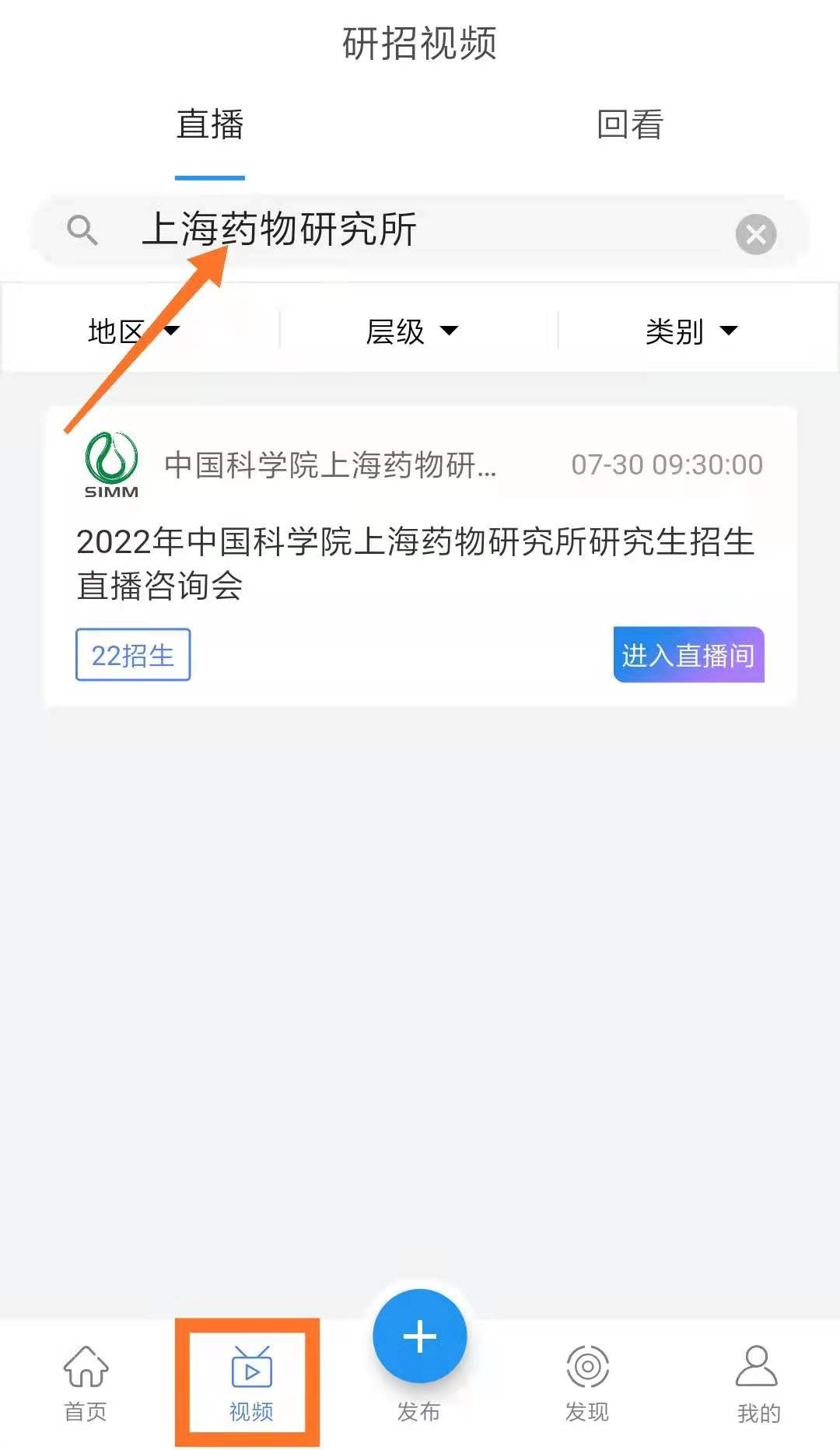Tap the plus 发布 button
Screen dimensions: 840x1450
(420, 1336)
